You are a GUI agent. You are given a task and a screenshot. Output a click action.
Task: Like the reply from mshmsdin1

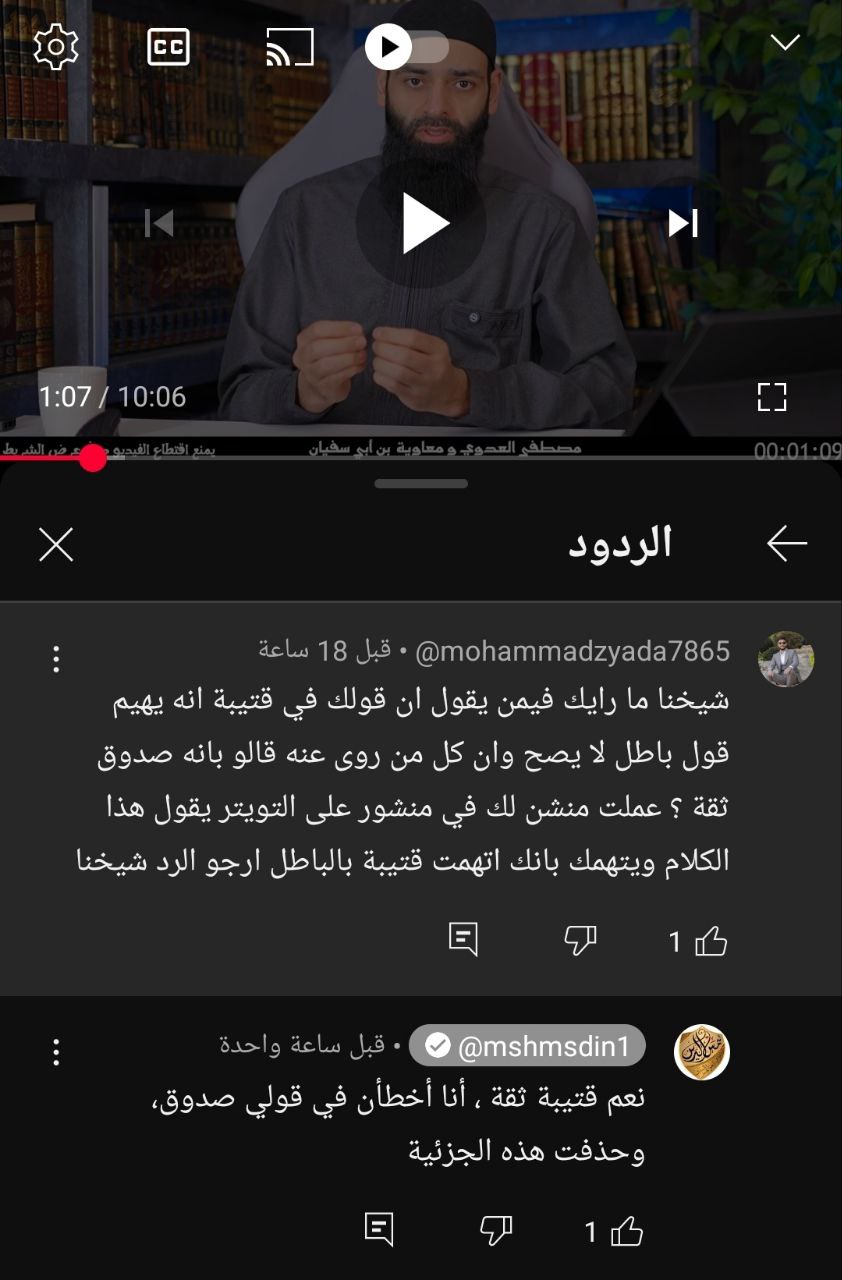click(x=626, y=1231)
